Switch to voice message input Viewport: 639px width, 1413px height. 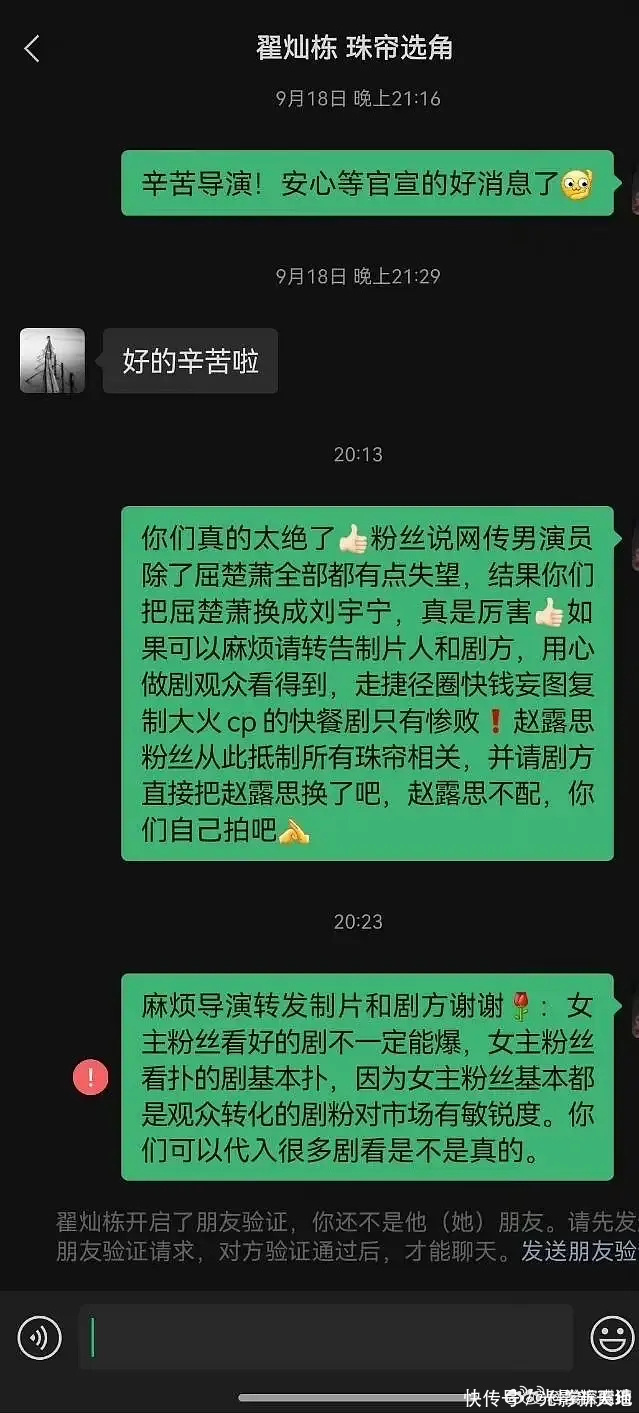[40, 1337]
